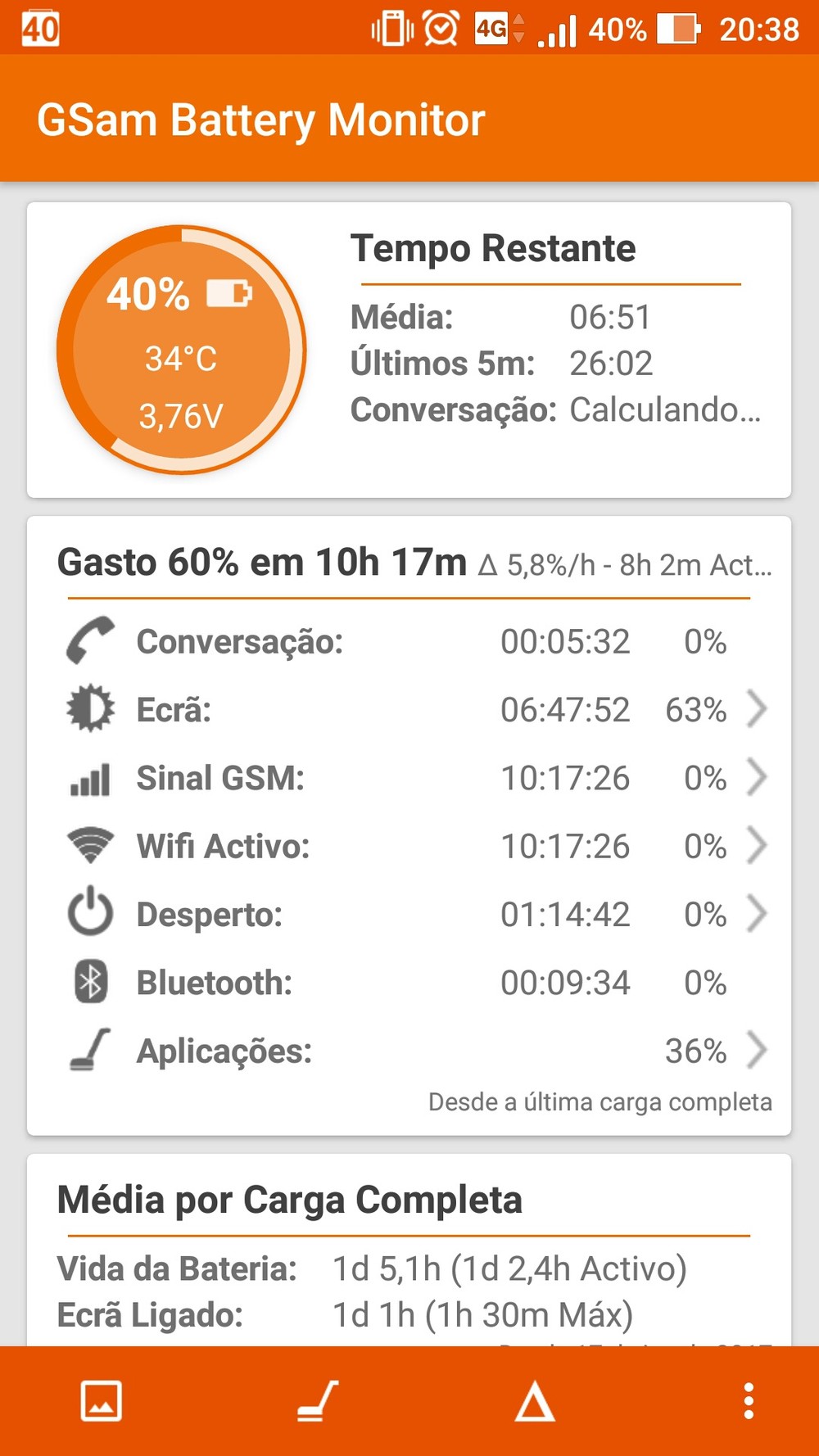Open app usage icon in bottom bar
Viewport: 819px width, 1456px height.
tap(318, 1401)
